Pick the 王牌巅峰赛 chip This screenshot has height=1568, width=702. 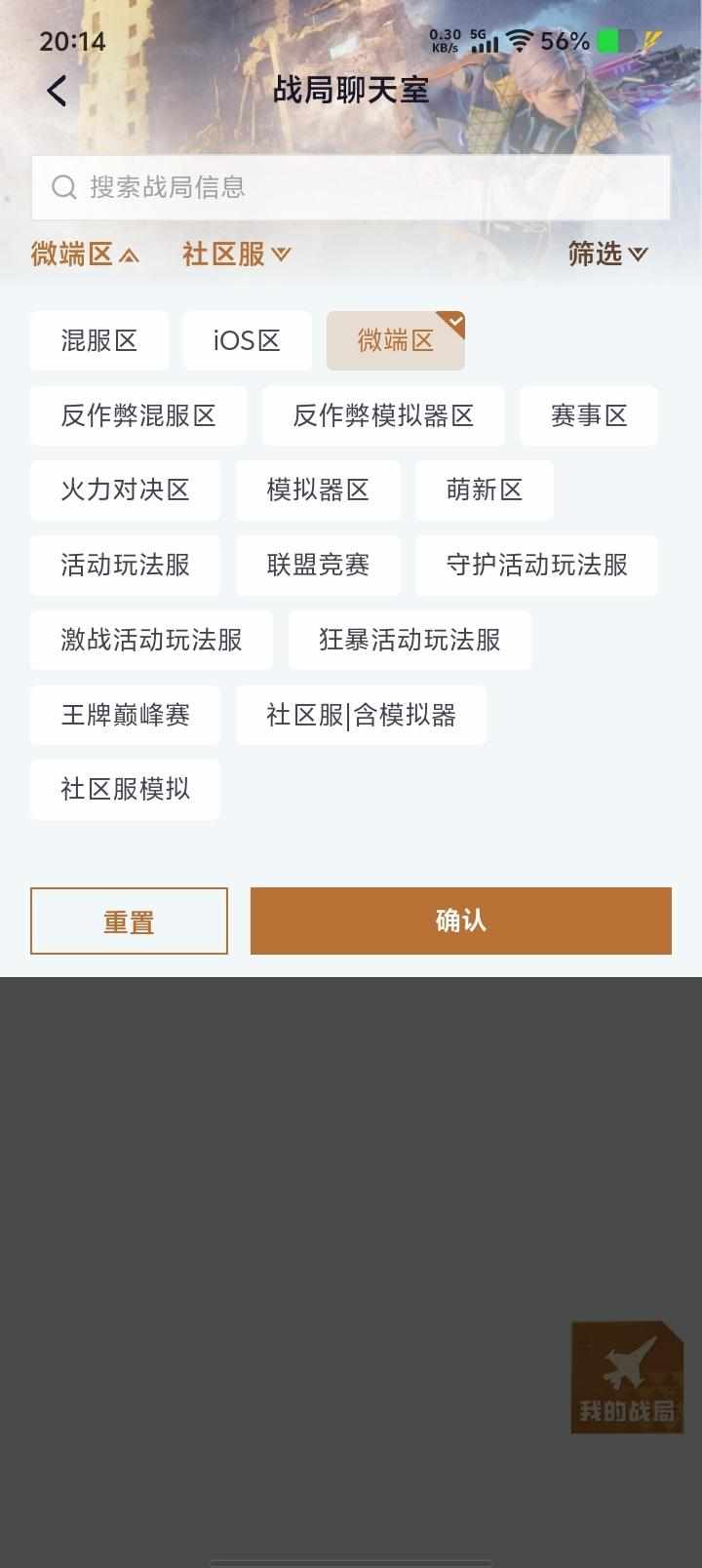click(x=125, y=715)
